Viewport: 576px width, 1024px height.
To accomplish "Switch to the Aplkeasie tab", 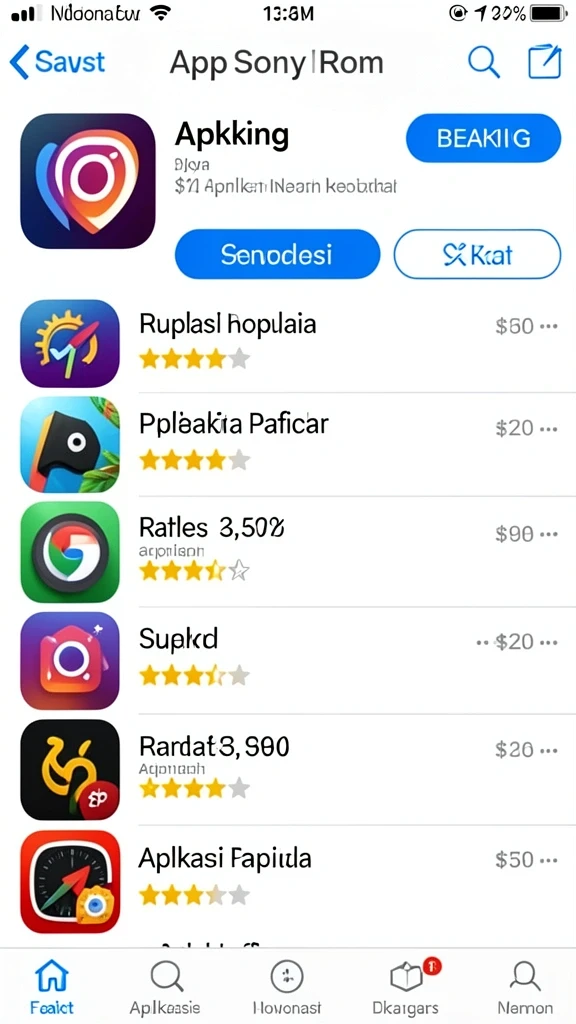I will pos(165,986).
